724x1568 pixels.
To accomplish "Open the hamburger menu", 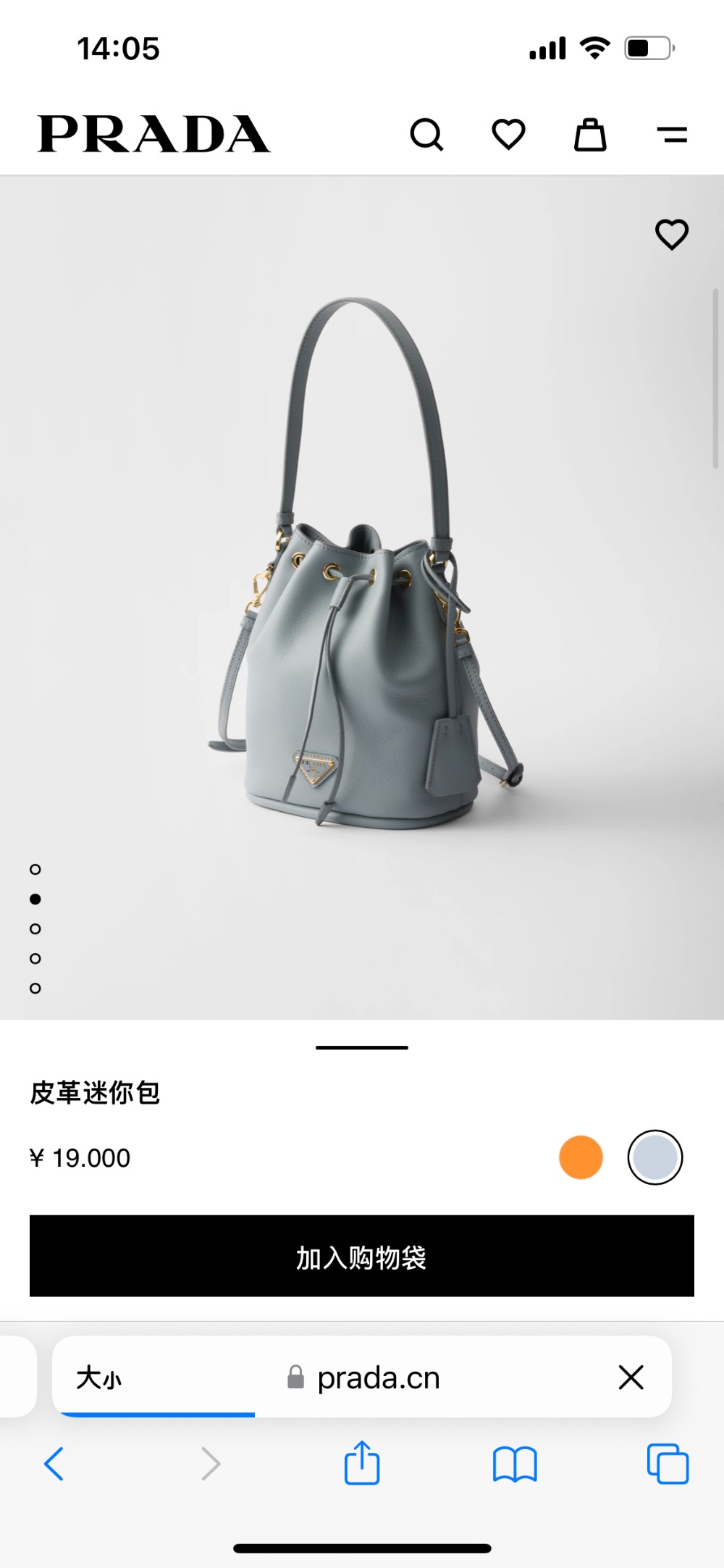I will click(672, 134).
